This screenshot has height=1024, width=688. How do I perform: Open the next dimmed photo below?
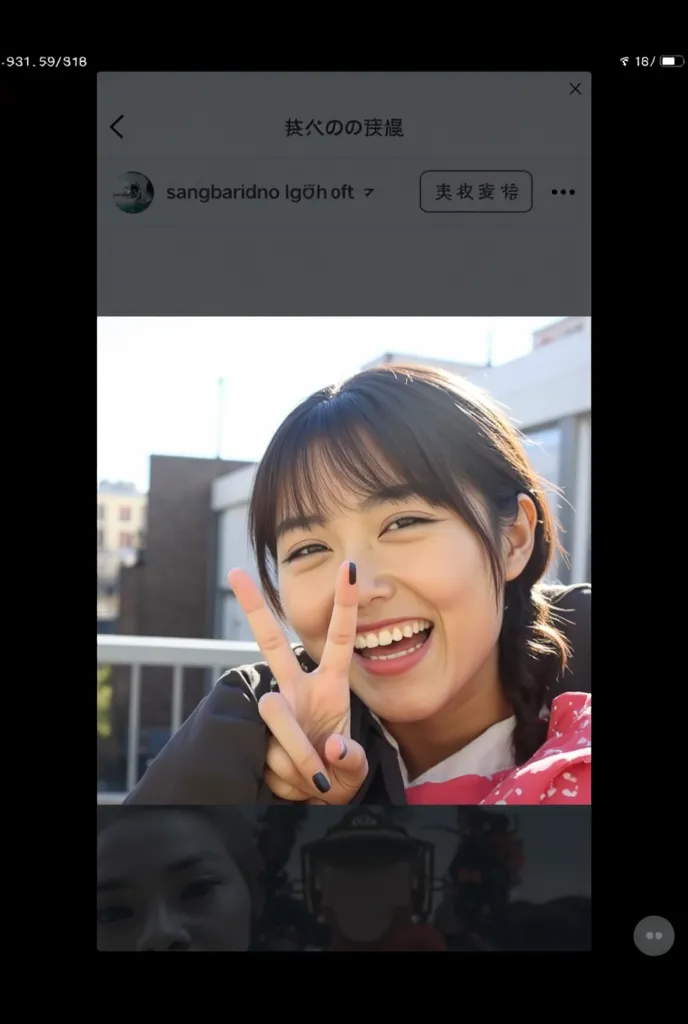tap(343, 878)
